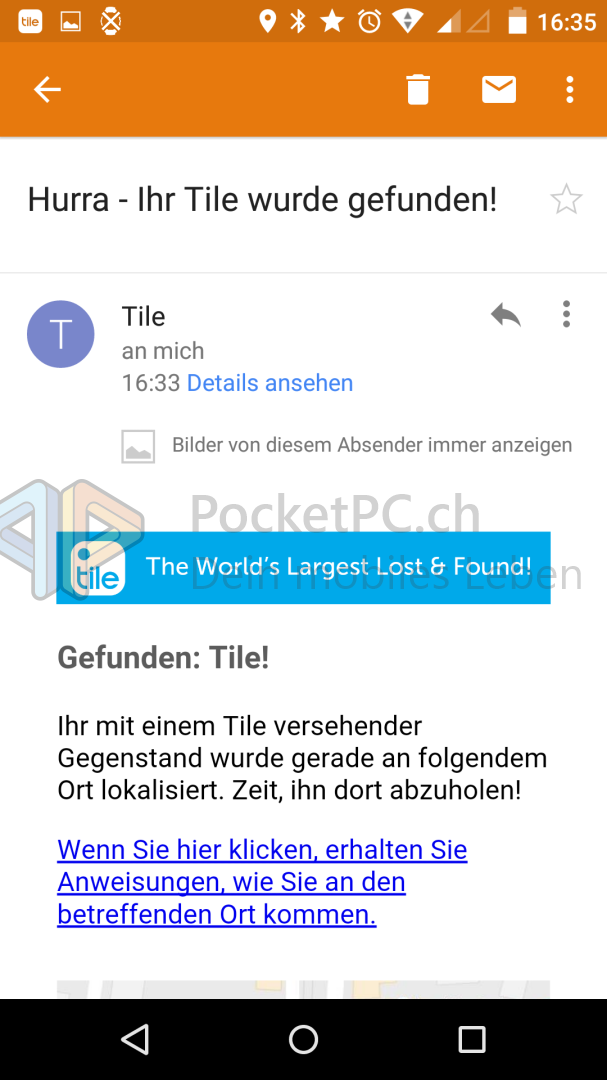Star the email 'Hurra - Ihr Tile wurde gefunden!'
This screenshot has height=1080, width=607.
tap(566, 200)
